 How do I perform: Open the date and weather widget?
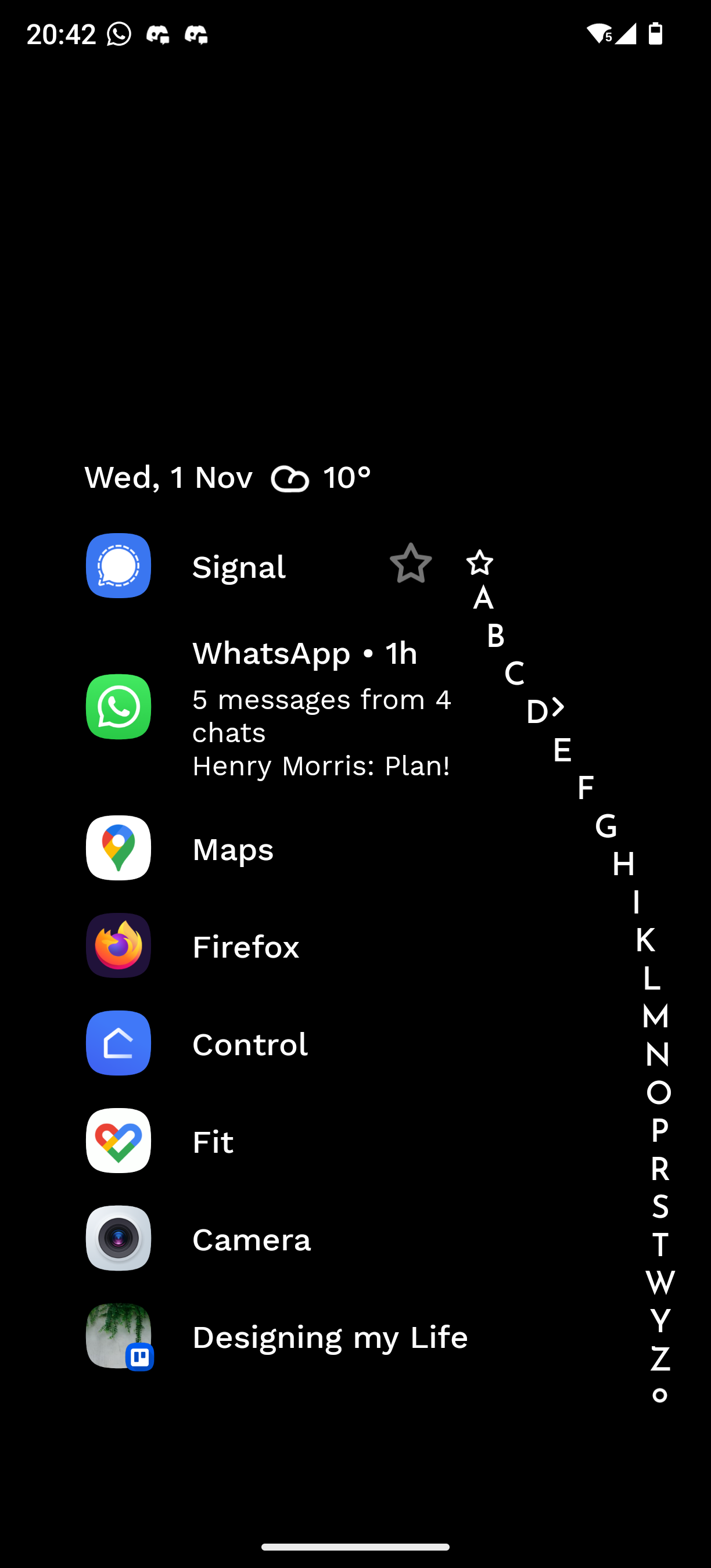[x=228, y=478]
